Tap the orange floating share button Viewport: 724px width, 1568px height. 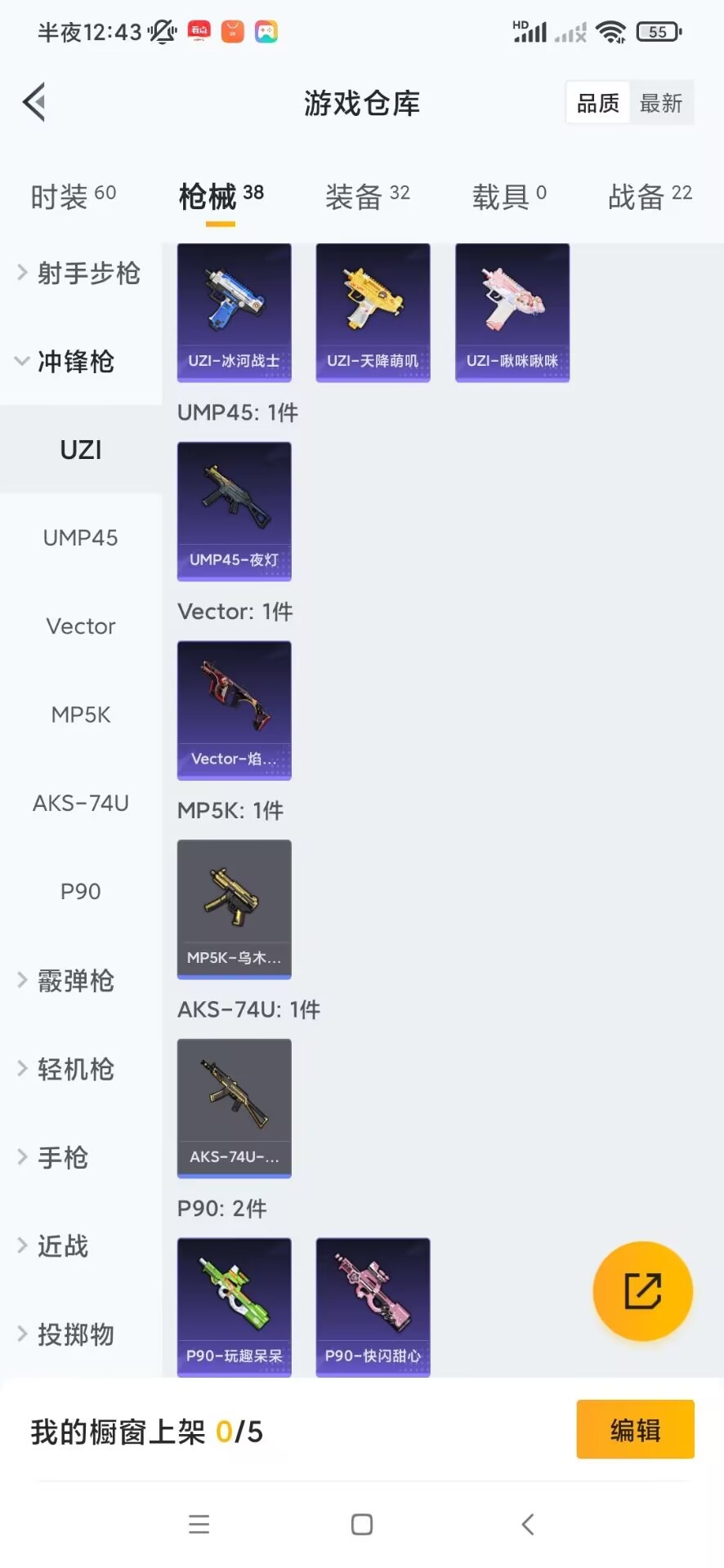[642, 1291]
